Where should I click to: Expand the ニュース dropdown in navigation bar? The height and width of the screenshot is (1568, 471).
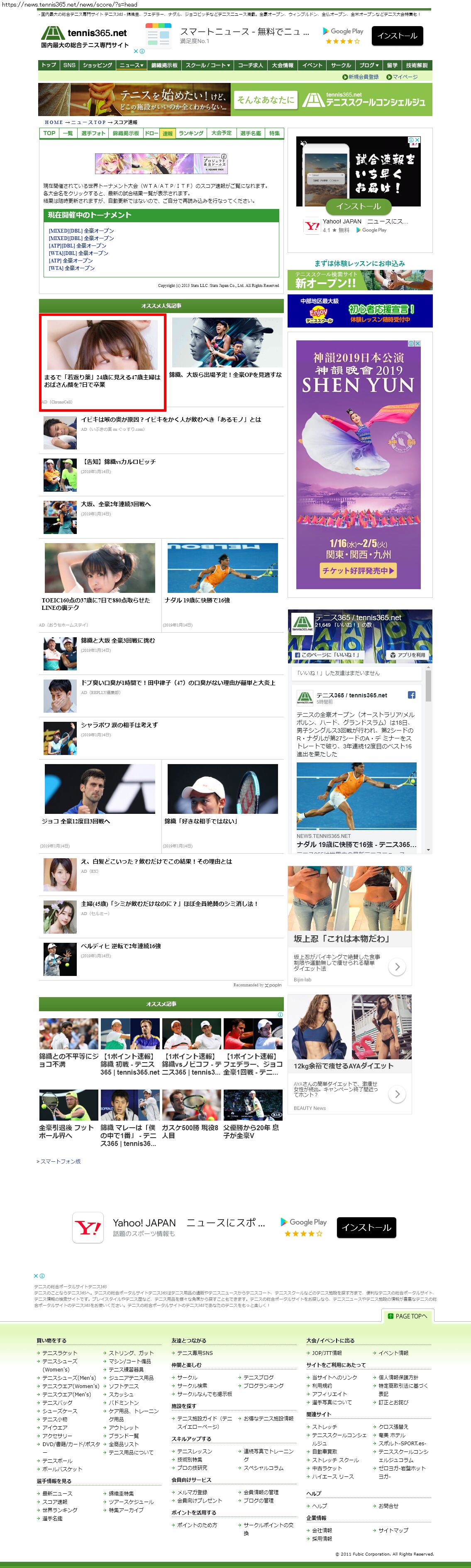(x=131, y=65)
